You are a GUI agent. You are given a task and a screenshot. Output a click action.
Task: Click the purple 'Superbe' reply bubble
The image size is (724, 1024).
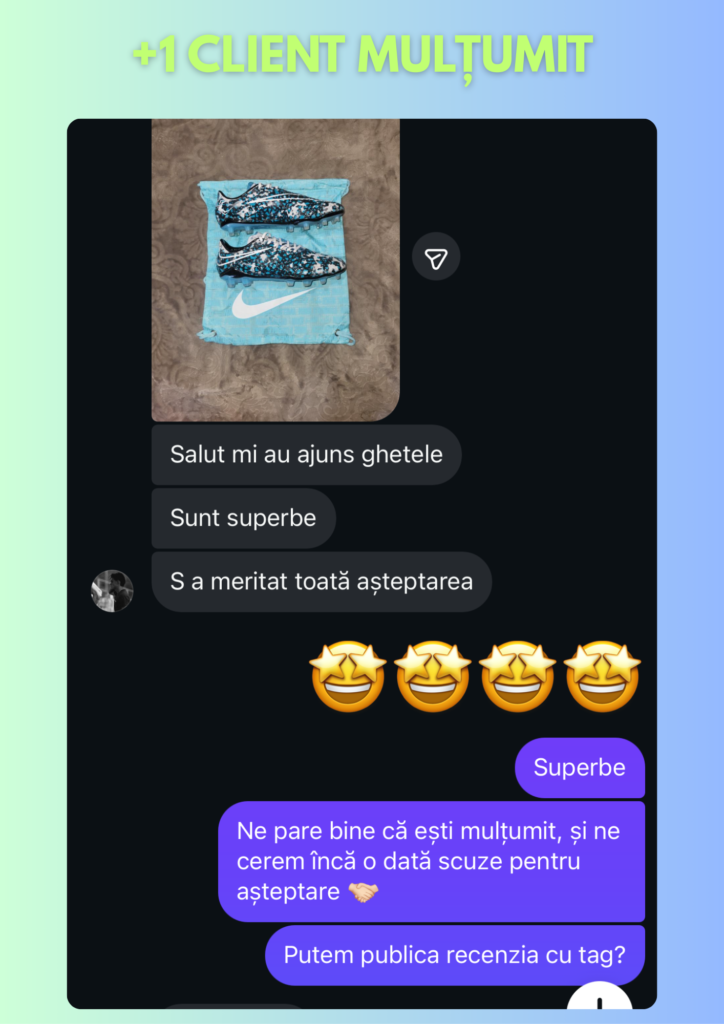click(x=579, y=768)
